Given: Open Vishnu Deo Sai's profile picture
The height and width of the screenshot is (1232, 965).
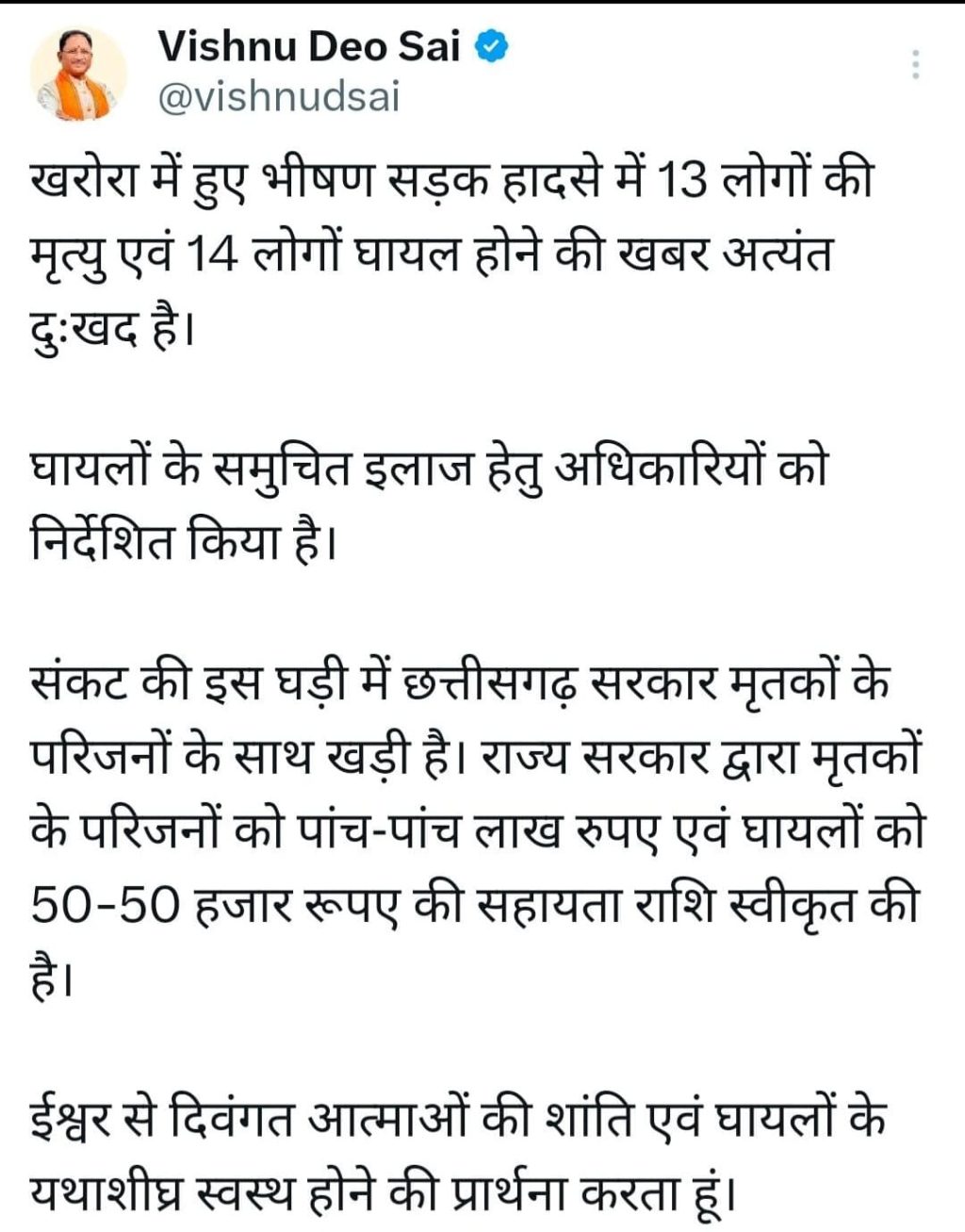Looking at the screenshot, I should (77, 75).
